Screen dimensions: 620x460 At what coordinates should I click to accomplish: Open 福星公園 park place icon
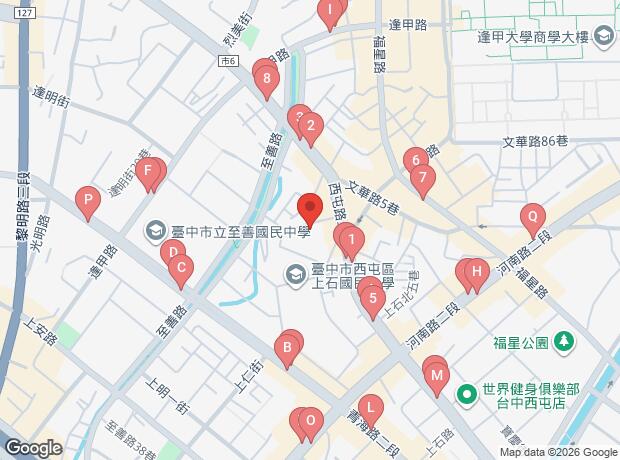[x=564, y=342]
